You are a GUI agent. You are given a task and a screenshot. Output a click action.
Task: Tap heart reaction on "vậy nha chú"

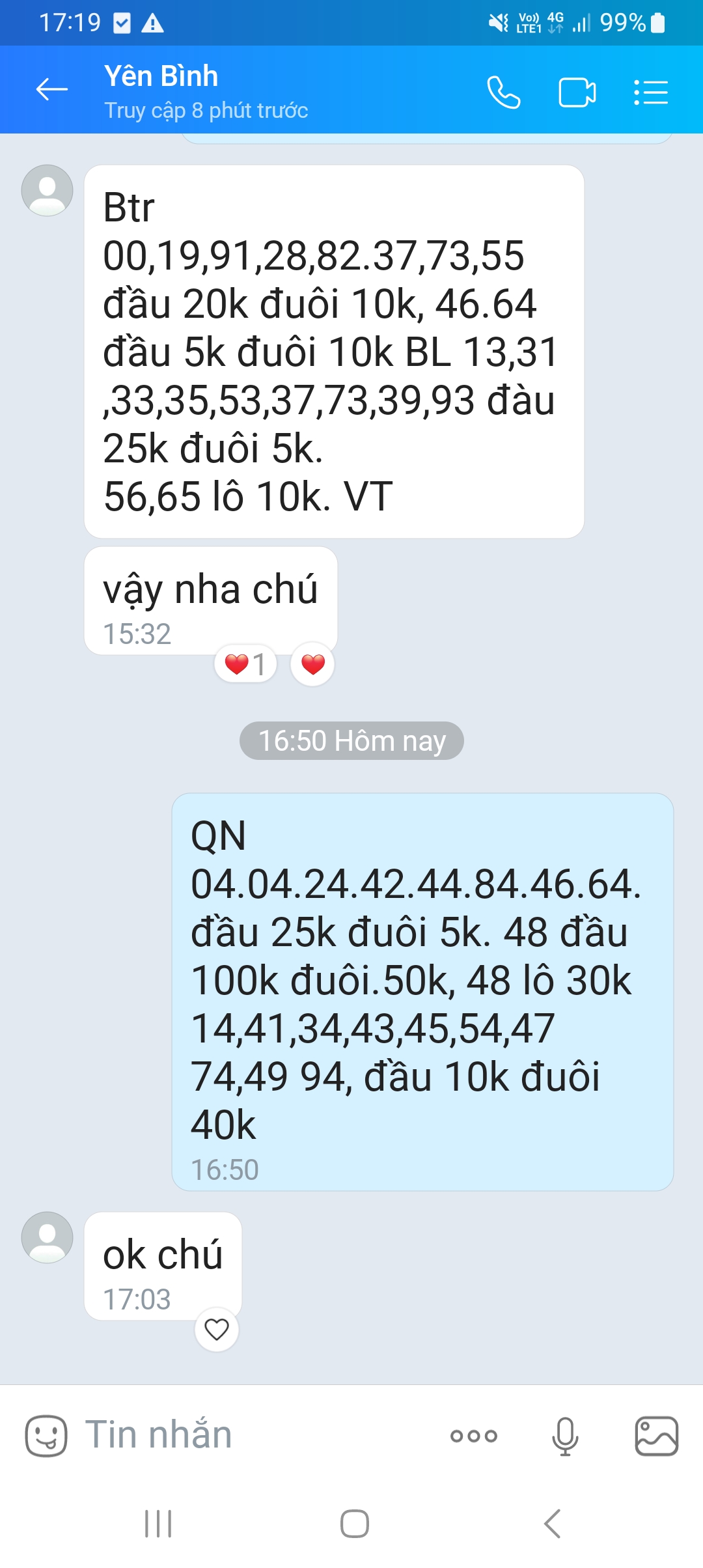coord(313,664)
